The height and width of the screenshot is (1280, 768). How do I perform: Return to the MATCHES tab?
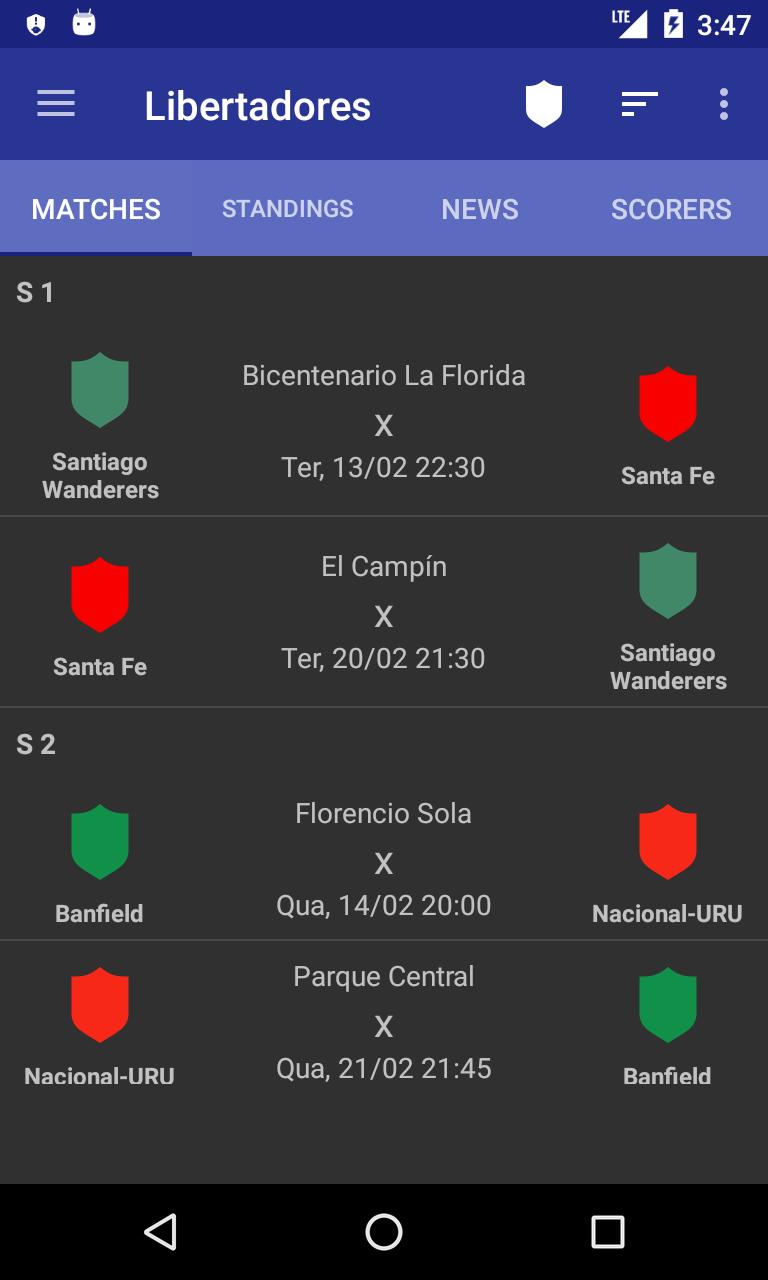(x=96, y=208)
